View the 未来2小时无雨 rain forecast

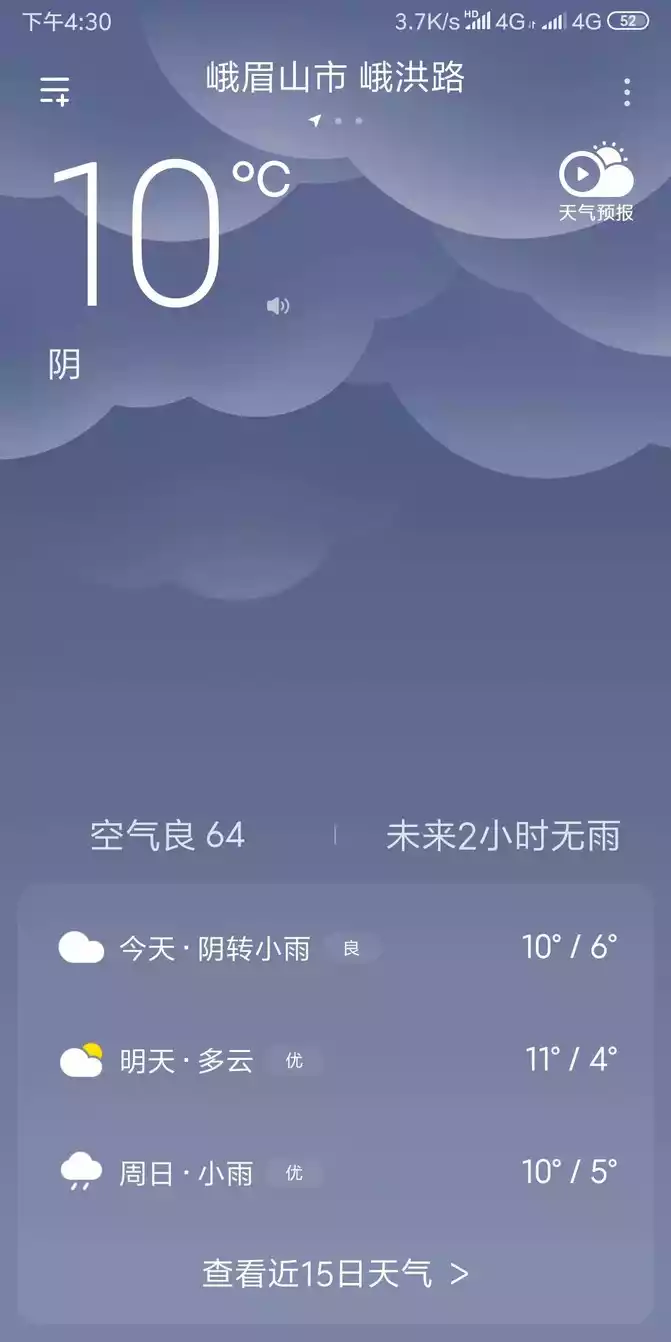click(502, 835)
